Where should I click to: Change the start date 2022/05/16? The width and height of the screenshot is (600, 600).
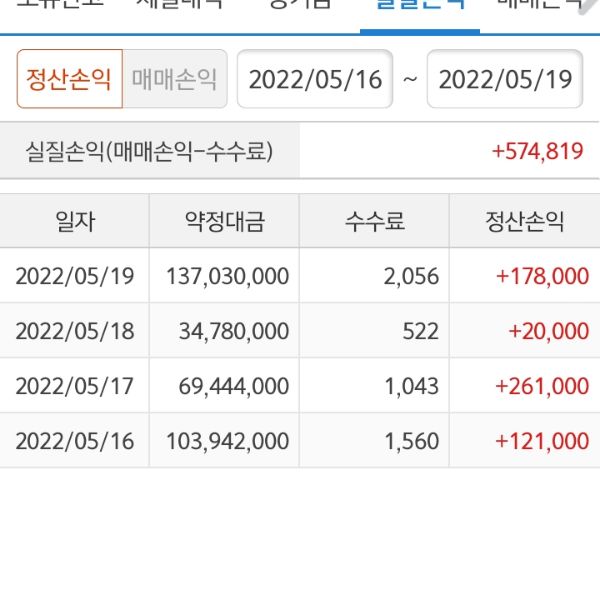pos(315,79)
